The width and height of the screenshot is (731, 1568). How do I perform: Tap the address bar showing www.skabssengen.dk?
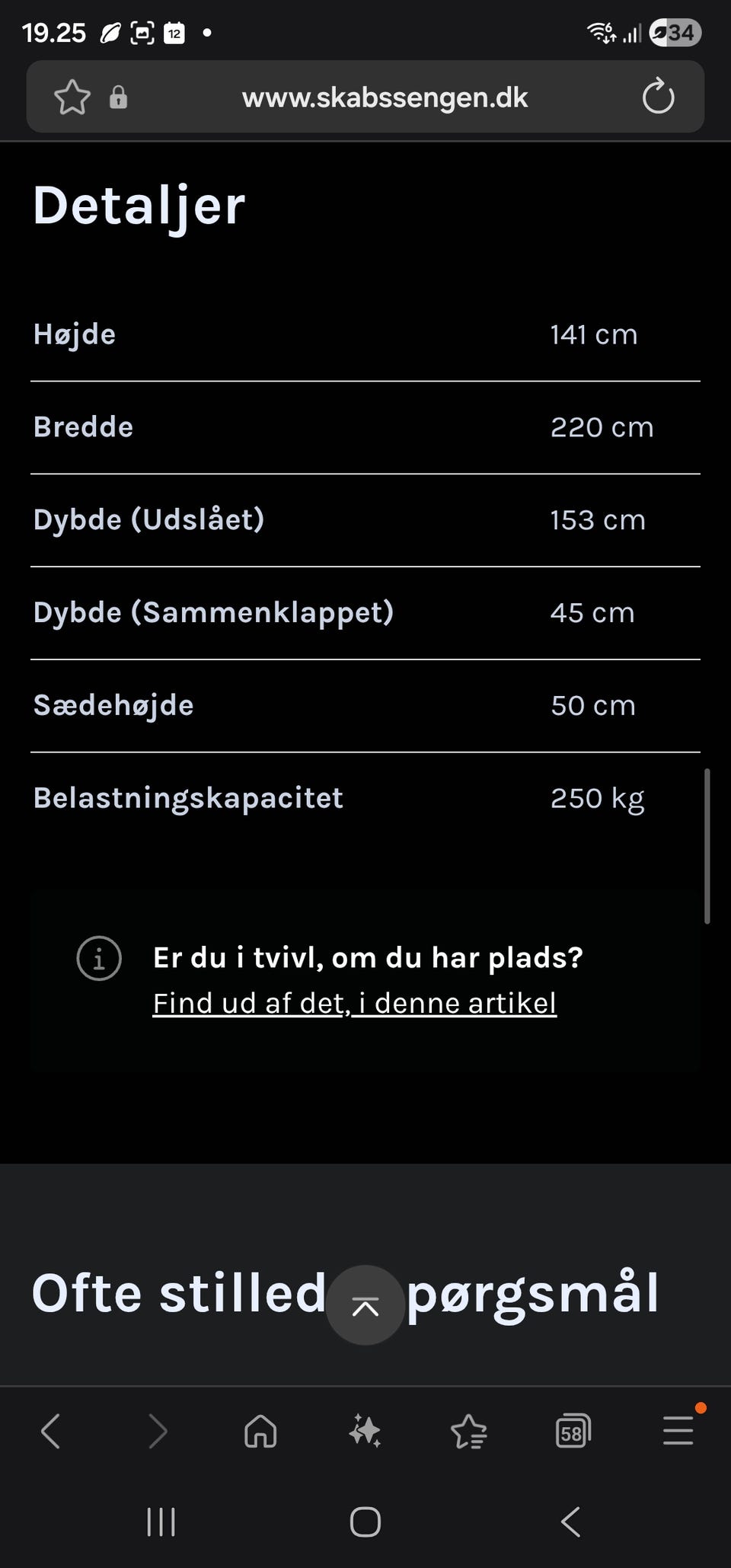click(385, 97)
